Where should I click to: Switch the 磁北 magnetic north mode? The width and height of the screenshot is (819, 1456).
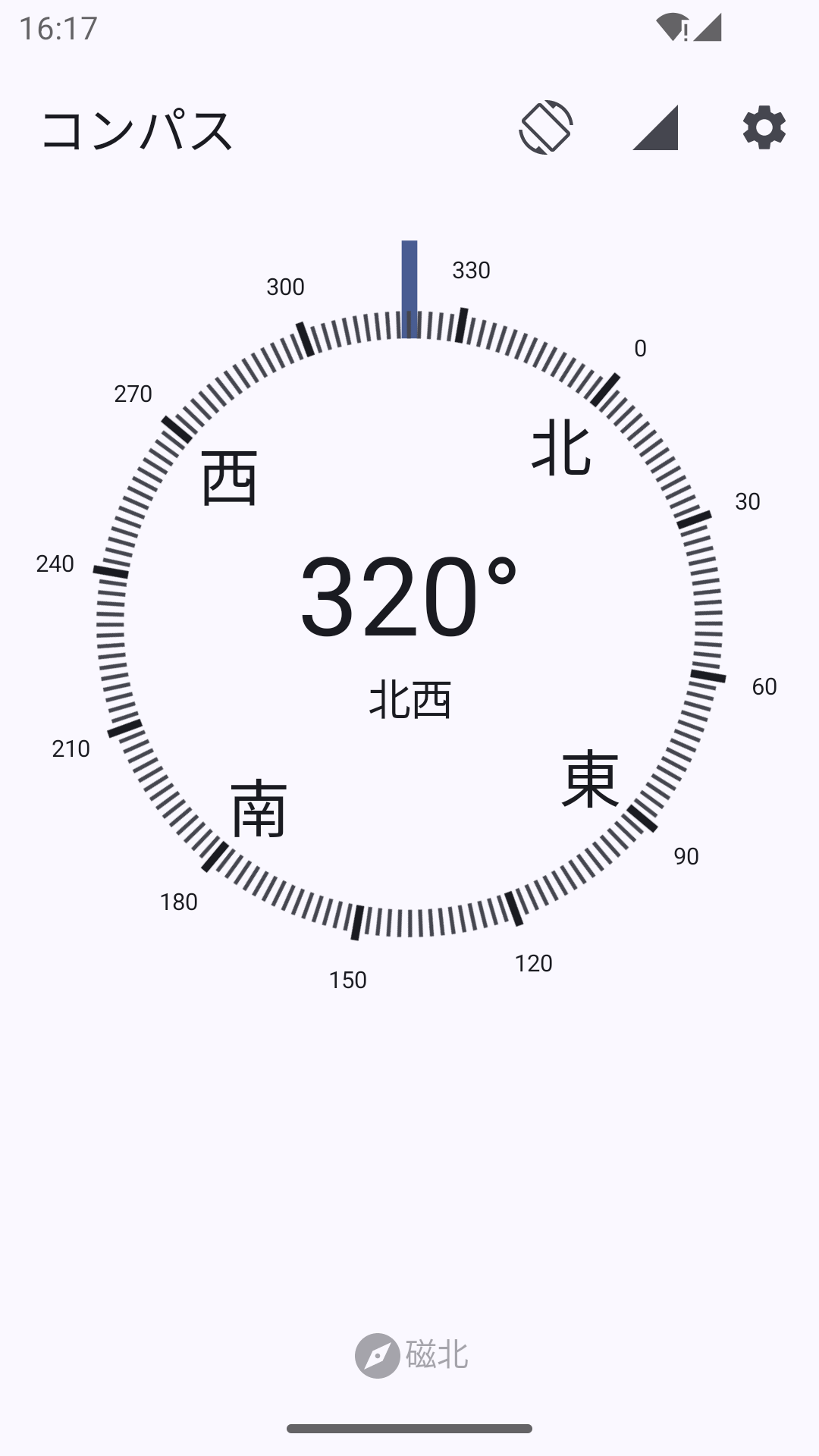(411, 1355)
